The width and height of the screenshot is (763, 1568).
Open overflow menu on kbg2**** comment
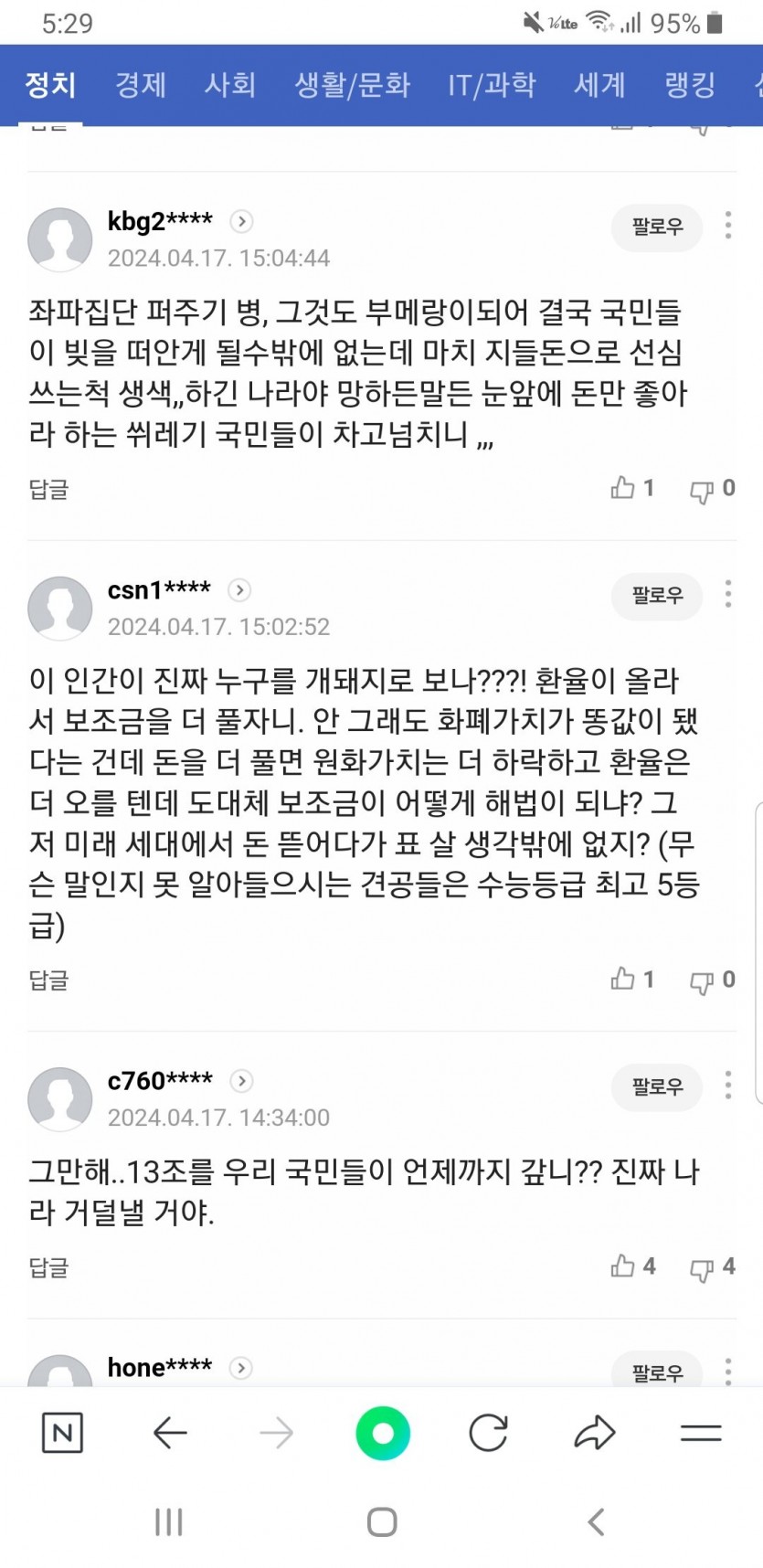(728, 225)
